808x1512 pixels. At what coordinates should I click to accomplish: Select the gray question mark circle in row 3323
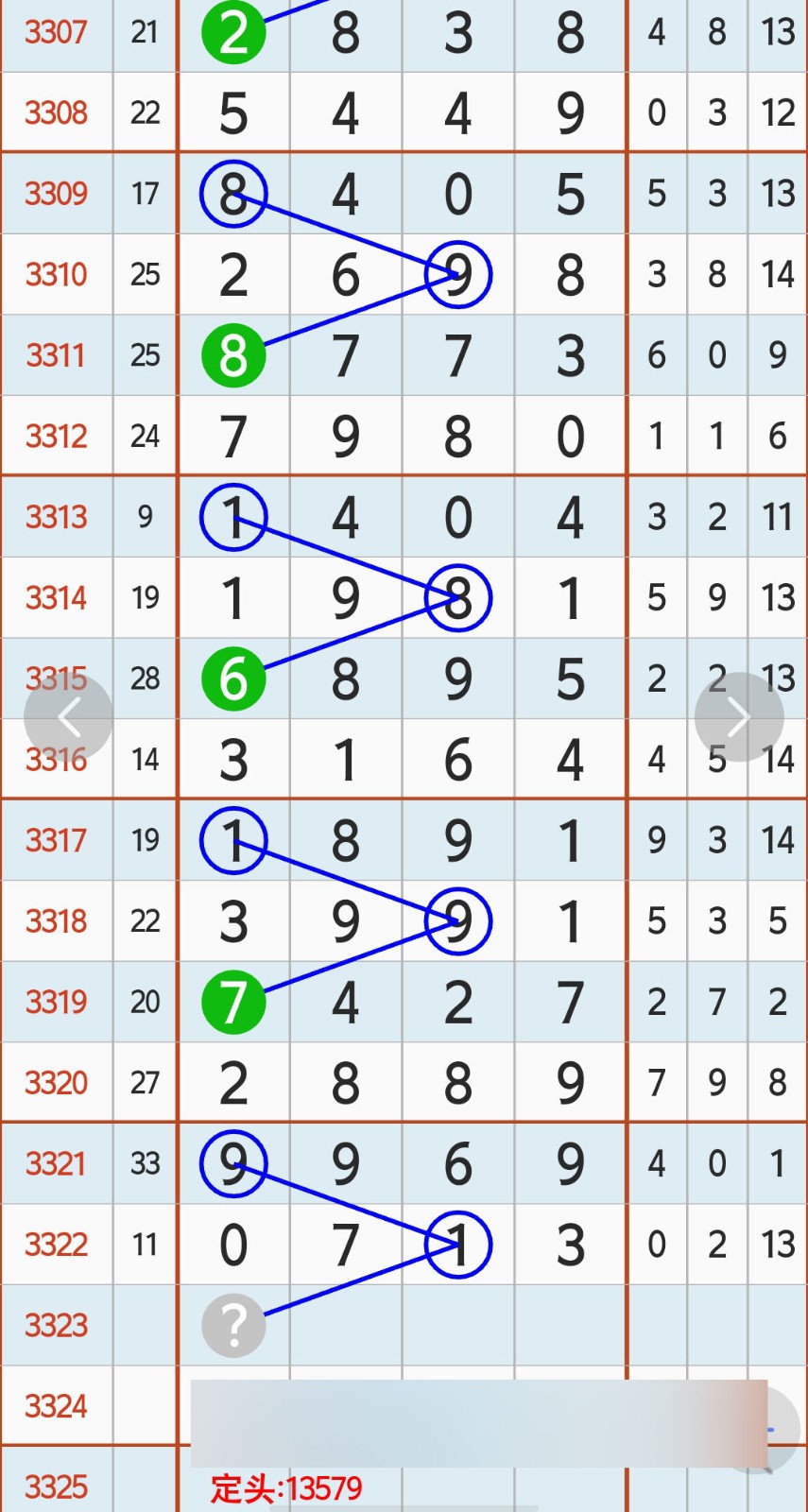pyautogui.click(x=232, y=1325)
